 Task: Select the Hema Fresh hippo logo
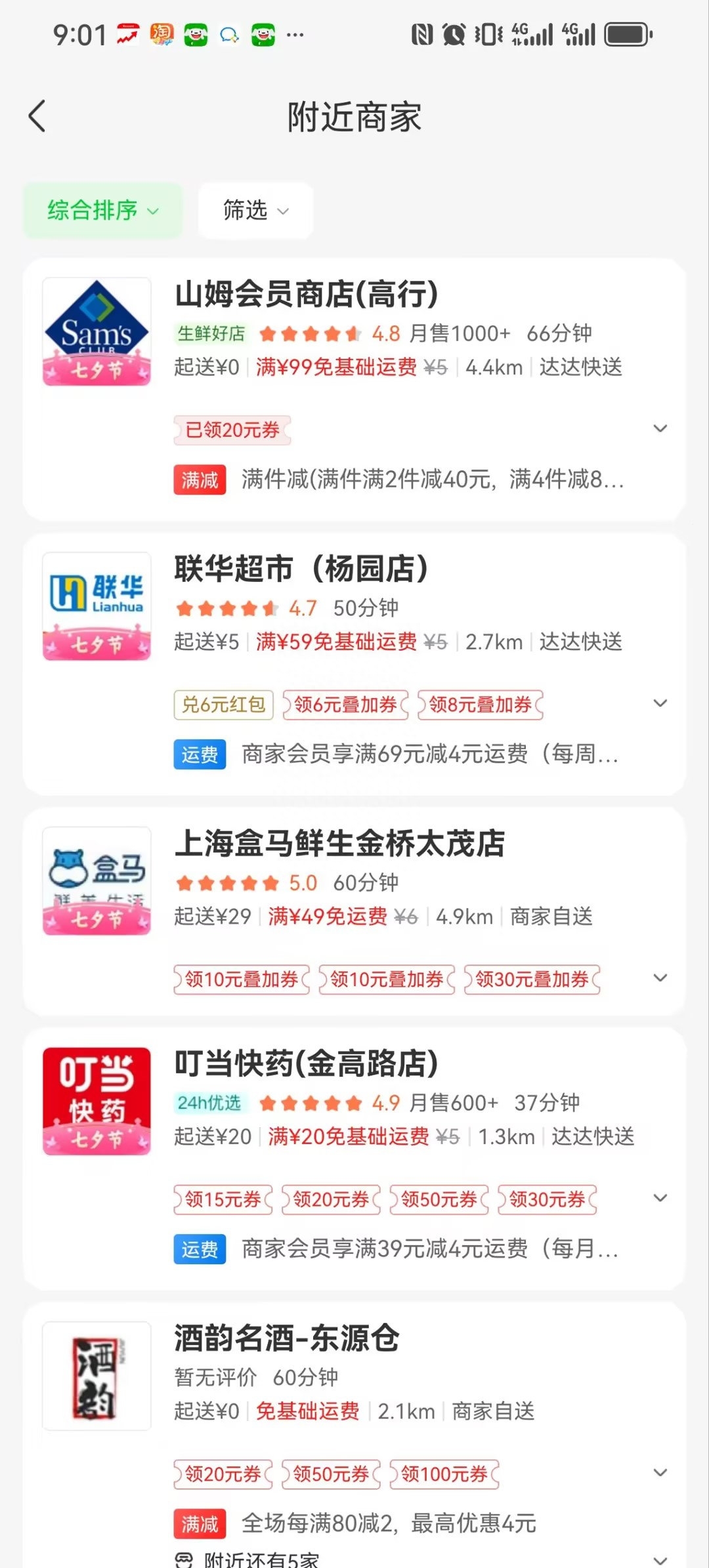tap(96, 879)
